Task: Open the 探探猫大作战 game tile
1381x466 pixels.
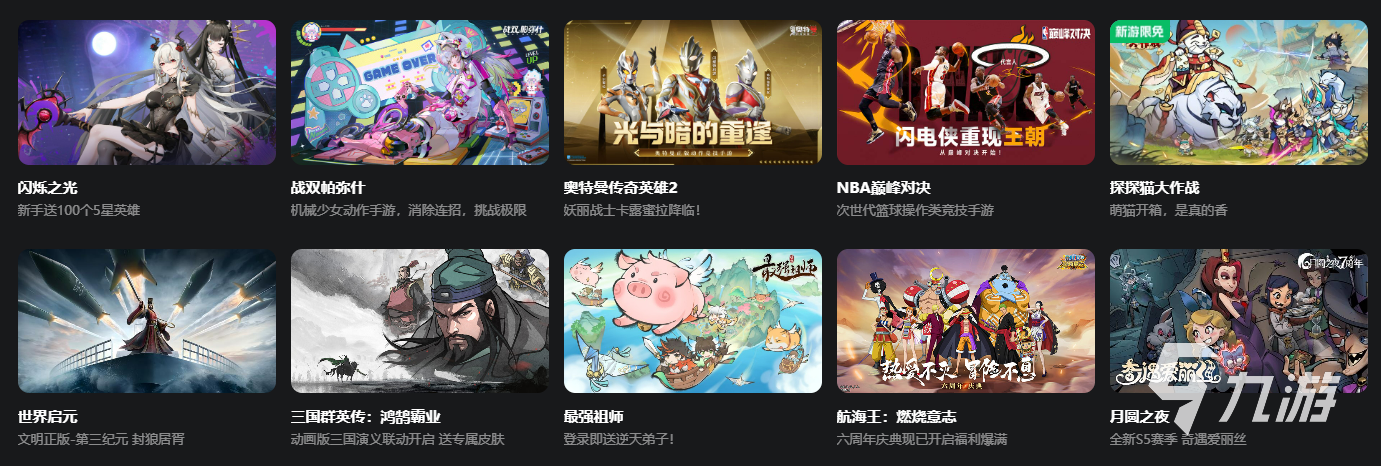Action: click(x=1239, y=93)
